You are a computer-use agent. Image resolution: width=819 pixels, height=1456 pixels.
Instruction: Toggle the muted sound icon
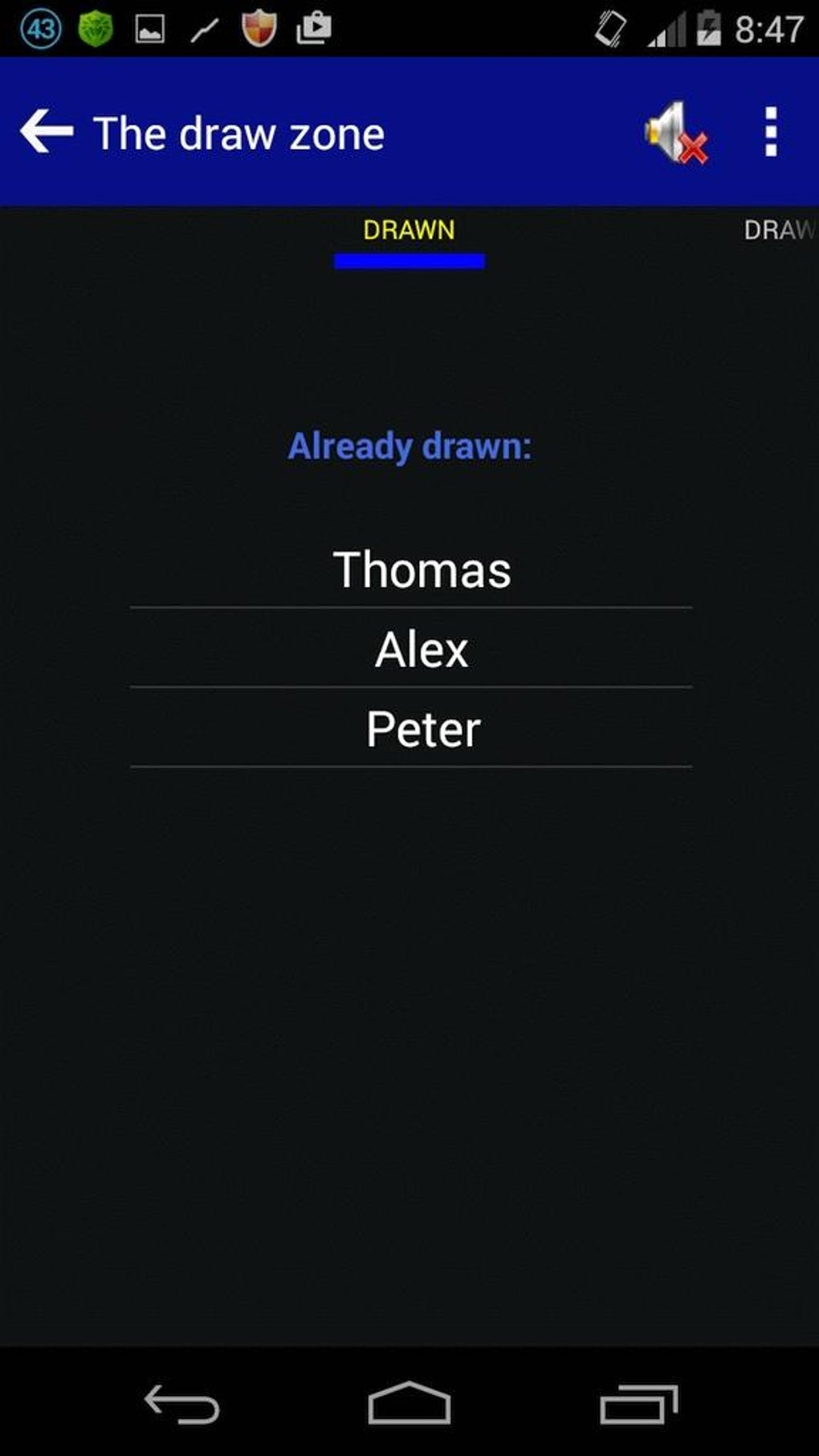click(676, 133)
